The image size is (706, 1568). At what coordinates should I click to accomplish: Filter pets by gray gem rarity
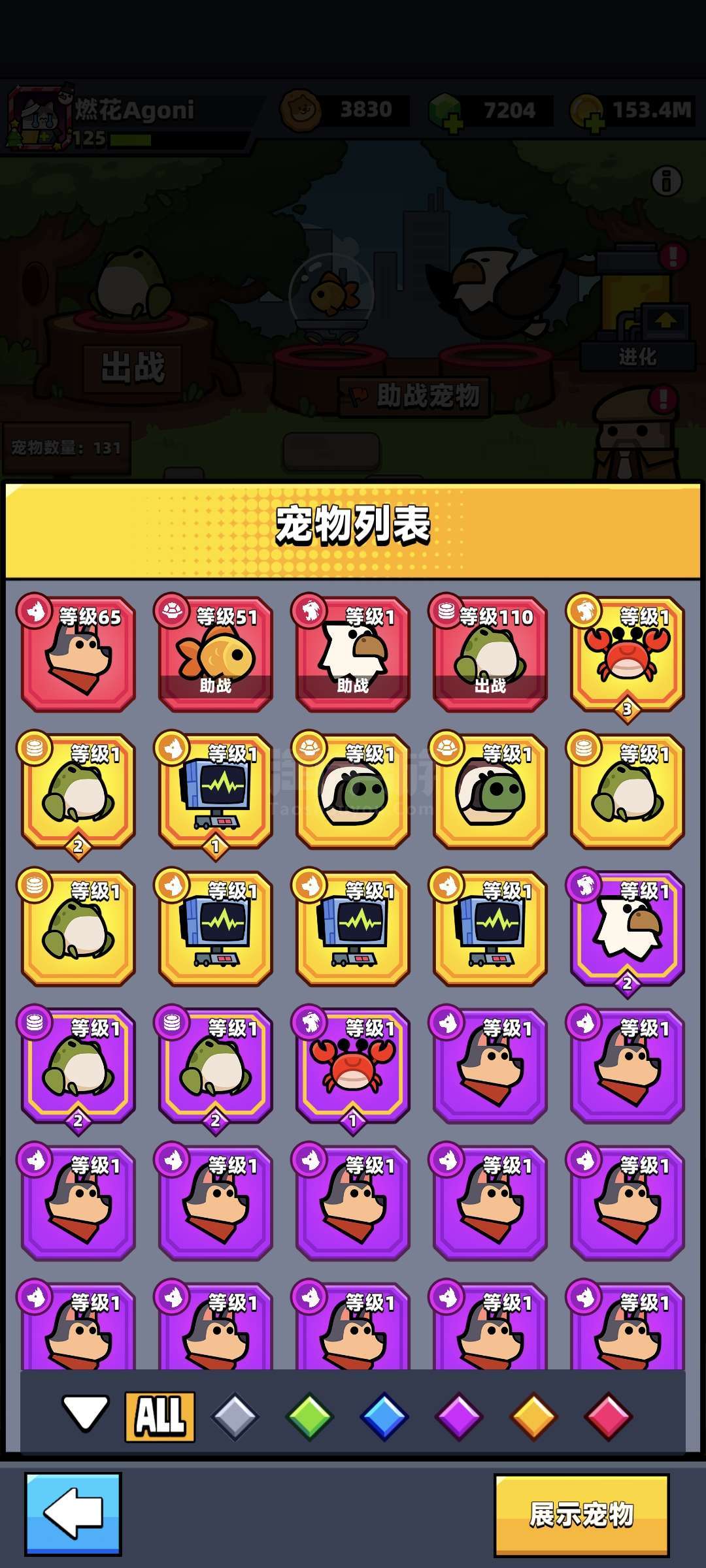(235, 1416)
